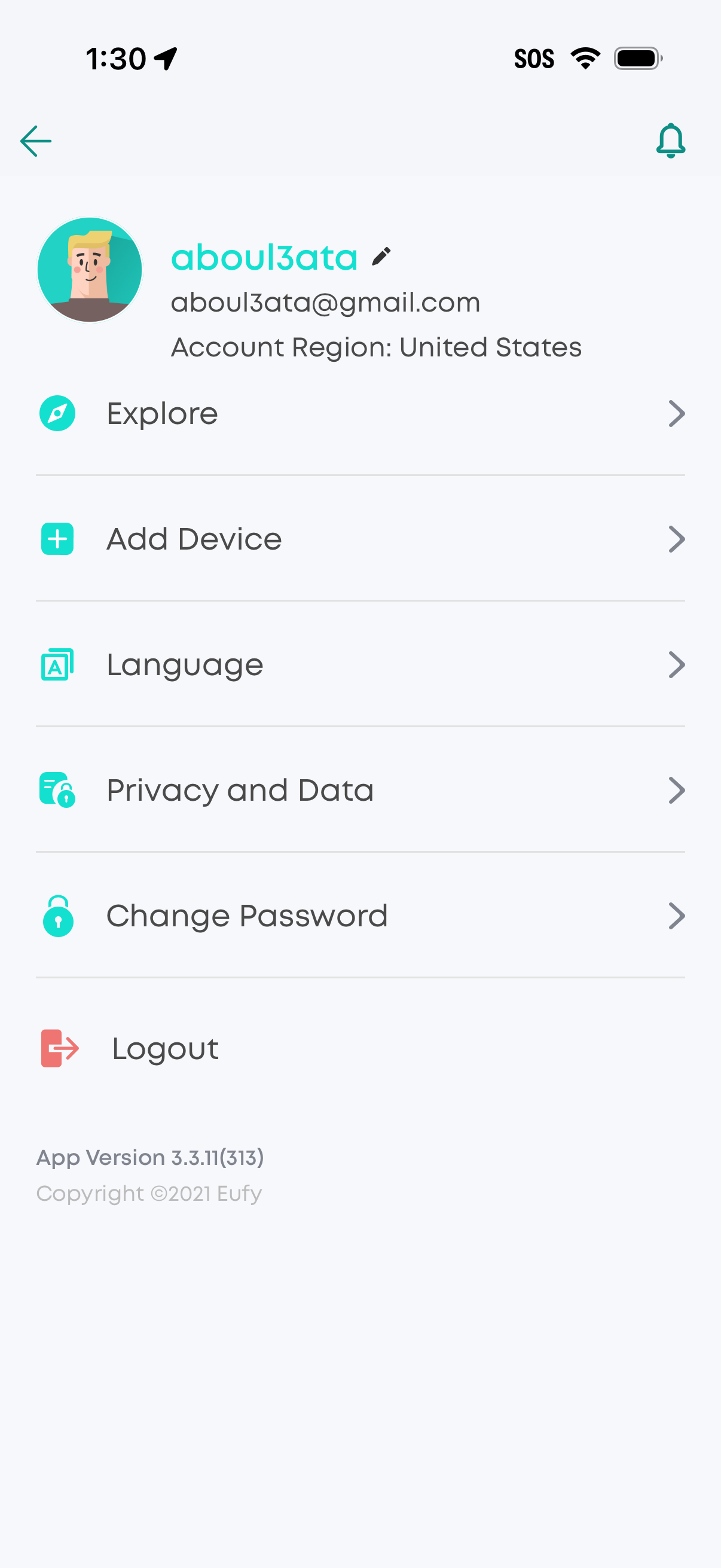Select the Language translation icon
Viewport: 721px width, 1568px height.
[57, 665]
